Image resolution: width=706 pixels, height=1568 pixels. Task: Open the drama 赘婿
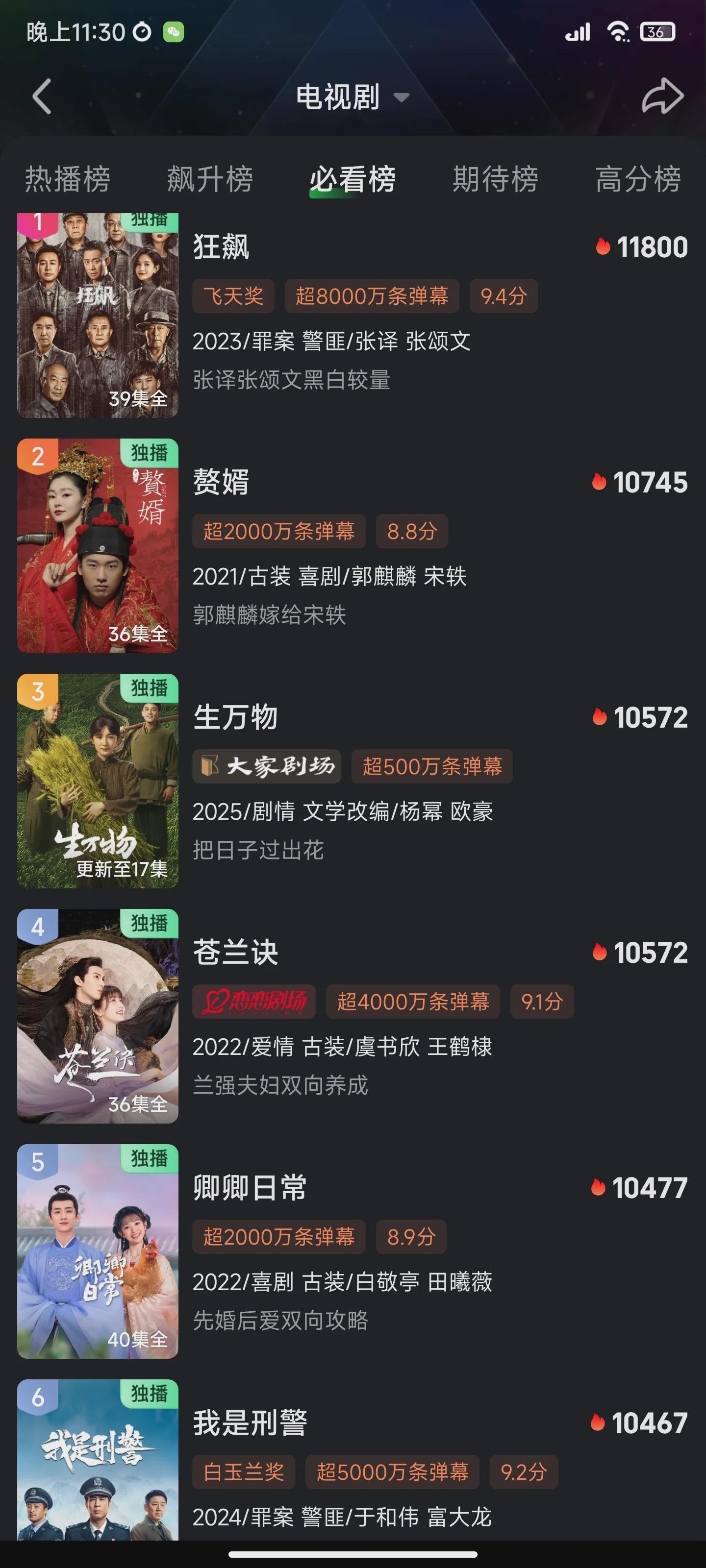click(221, 482)
